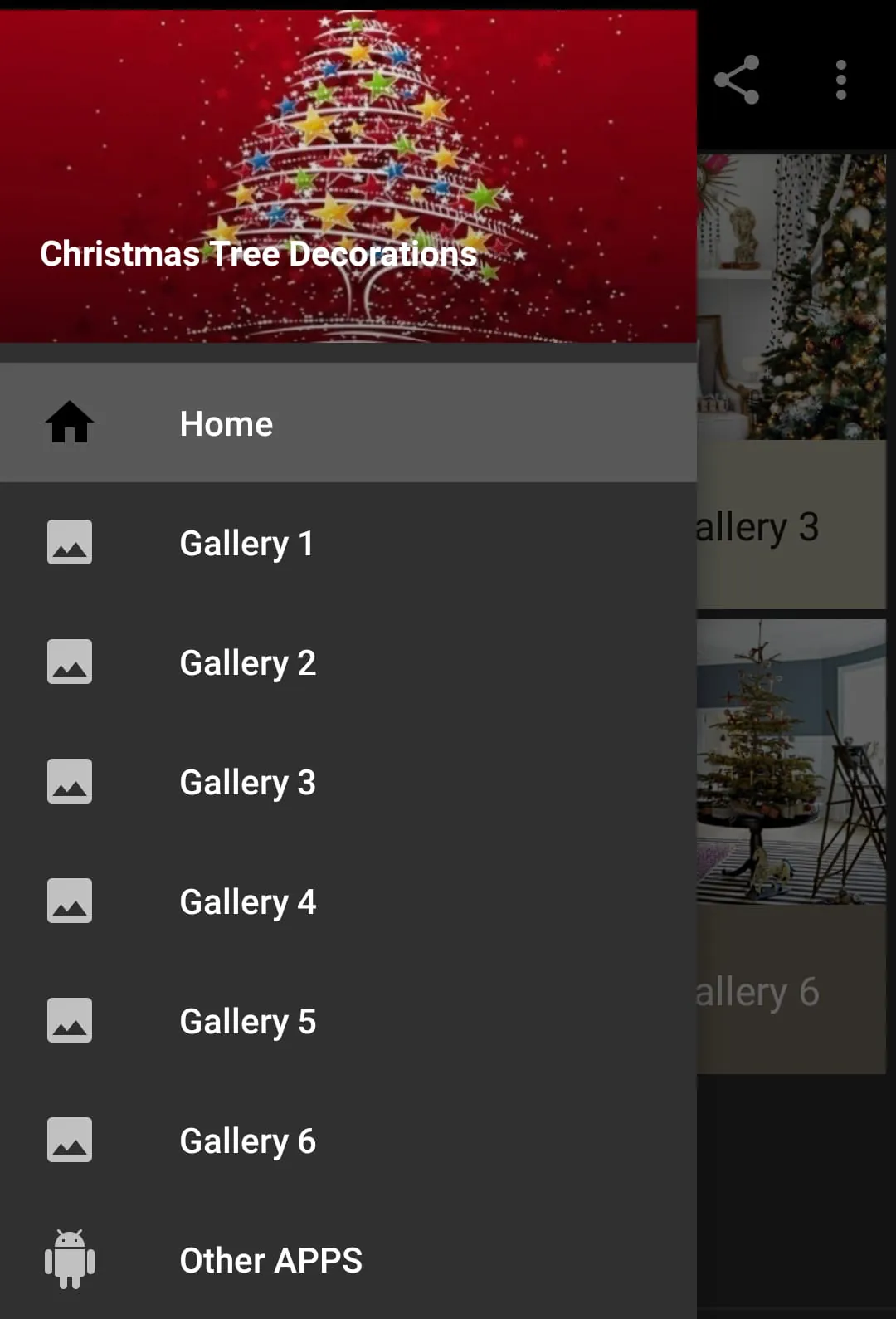Open the three-dot overflow menu
896x1319 pixels.
[840, 81]
